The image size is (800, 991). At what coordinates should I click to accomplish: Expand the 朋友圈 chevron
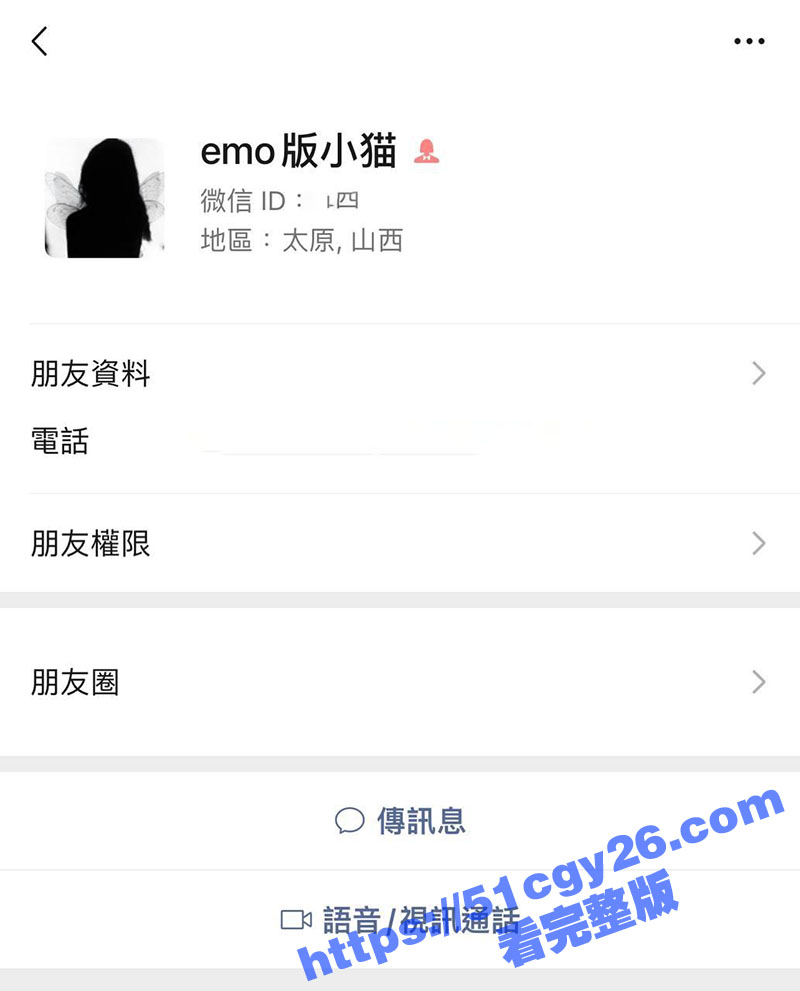[x=757, y=682]
